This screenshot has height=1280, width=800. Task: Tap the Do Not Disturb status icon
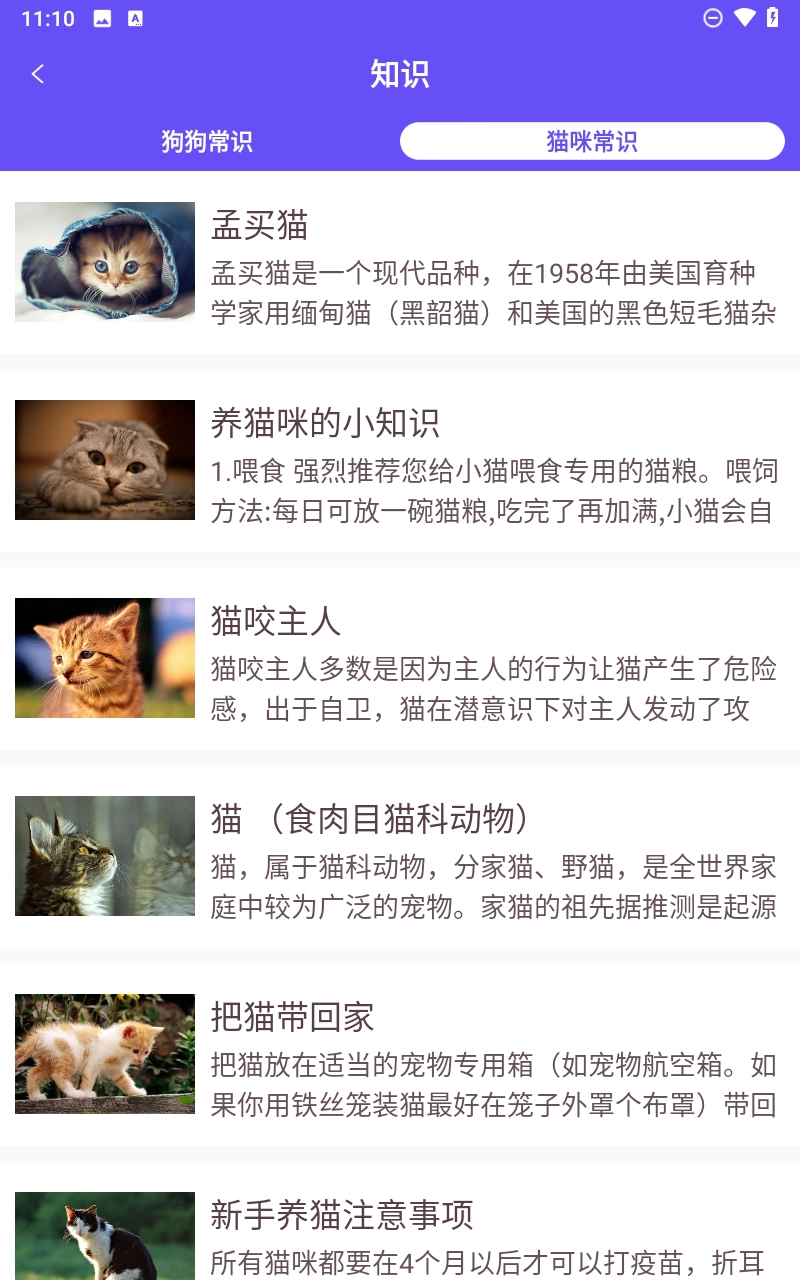coord(713,17)
